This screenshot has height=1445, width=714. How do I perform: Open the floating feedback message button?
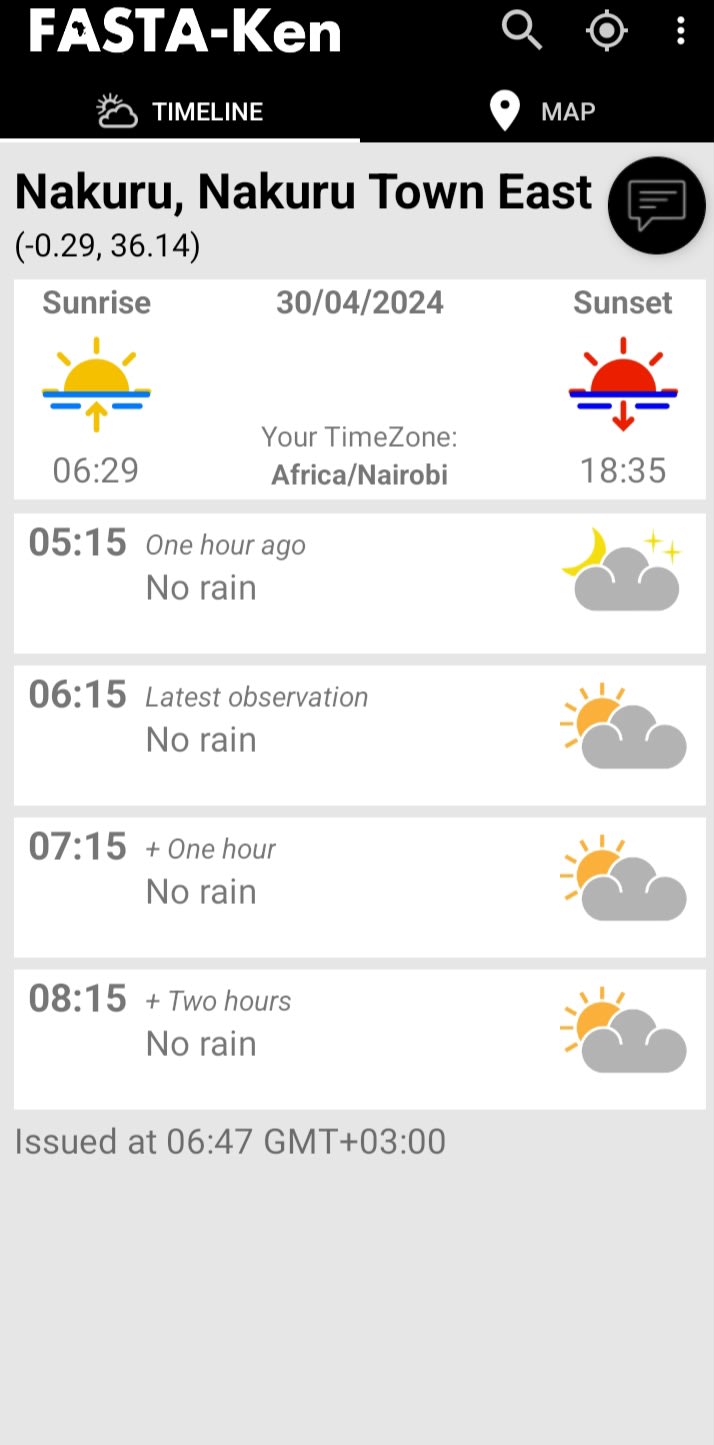point(657,205)
